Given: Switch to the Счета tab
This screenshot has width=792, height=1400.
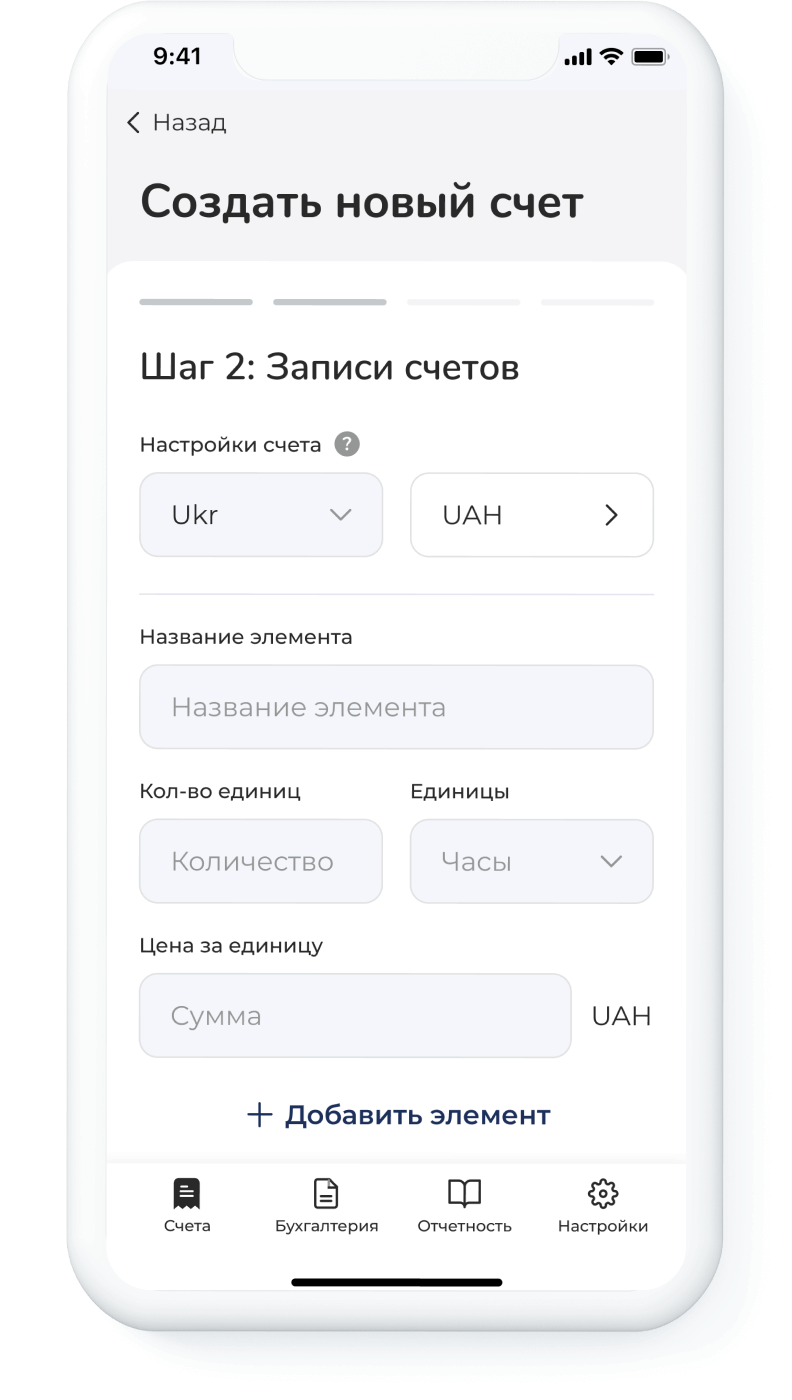Looking at the screenshot, I should 187,1205.
